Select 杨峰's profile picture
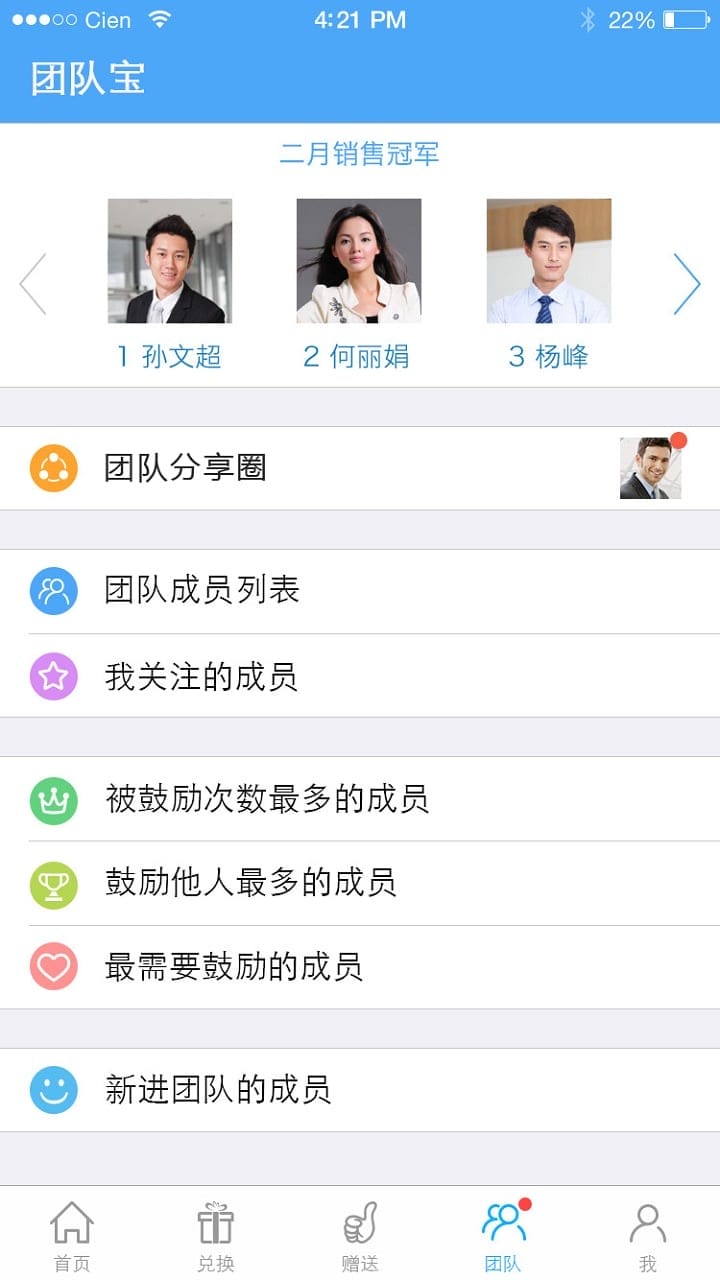720x1280 pixels. coord(548,261)
